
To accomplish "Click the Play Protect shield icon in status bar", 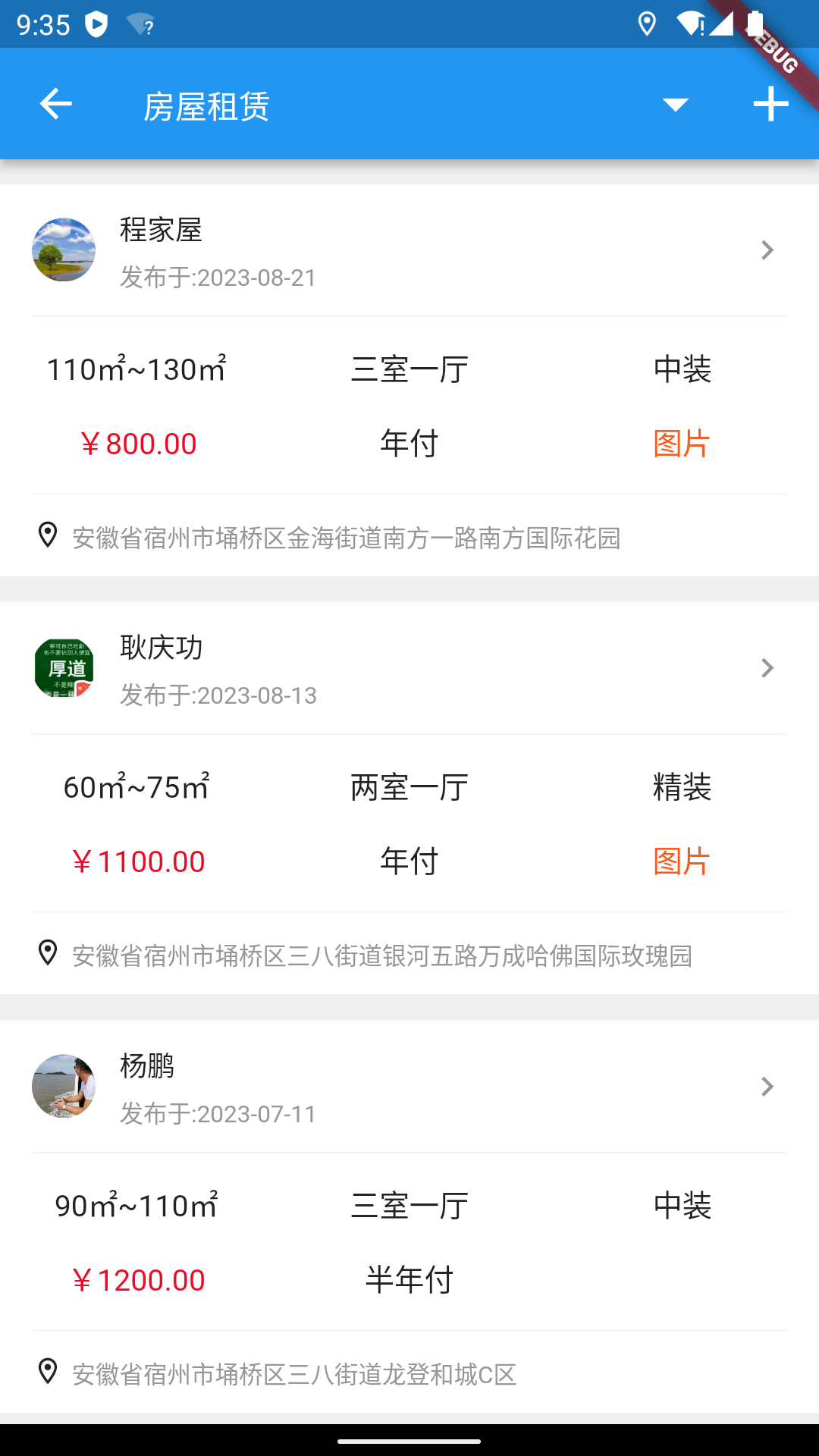I will (96, 24).
